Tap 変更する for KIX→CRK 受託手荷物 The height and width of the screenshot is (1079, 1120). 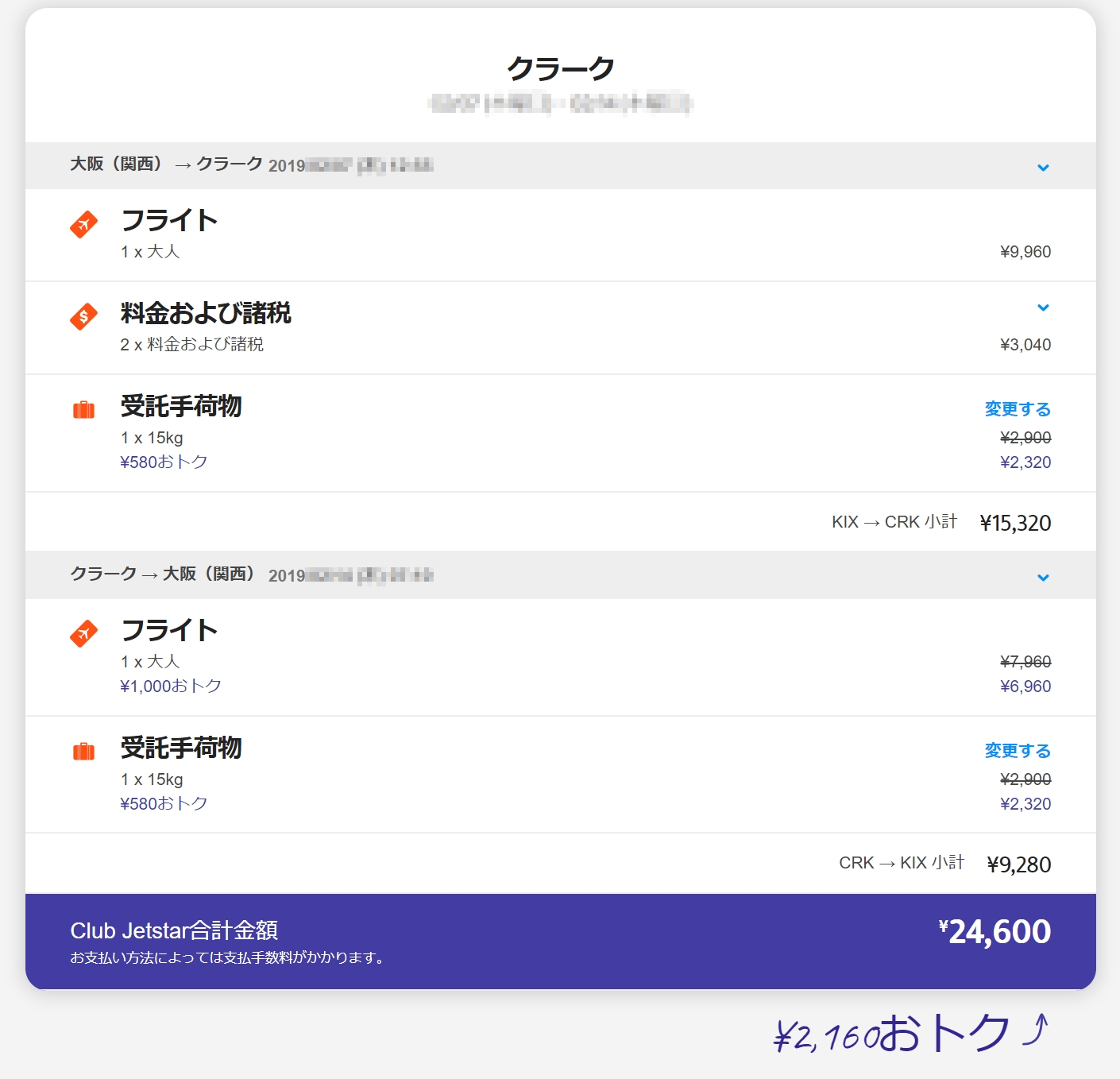(x=1017, y=408)
